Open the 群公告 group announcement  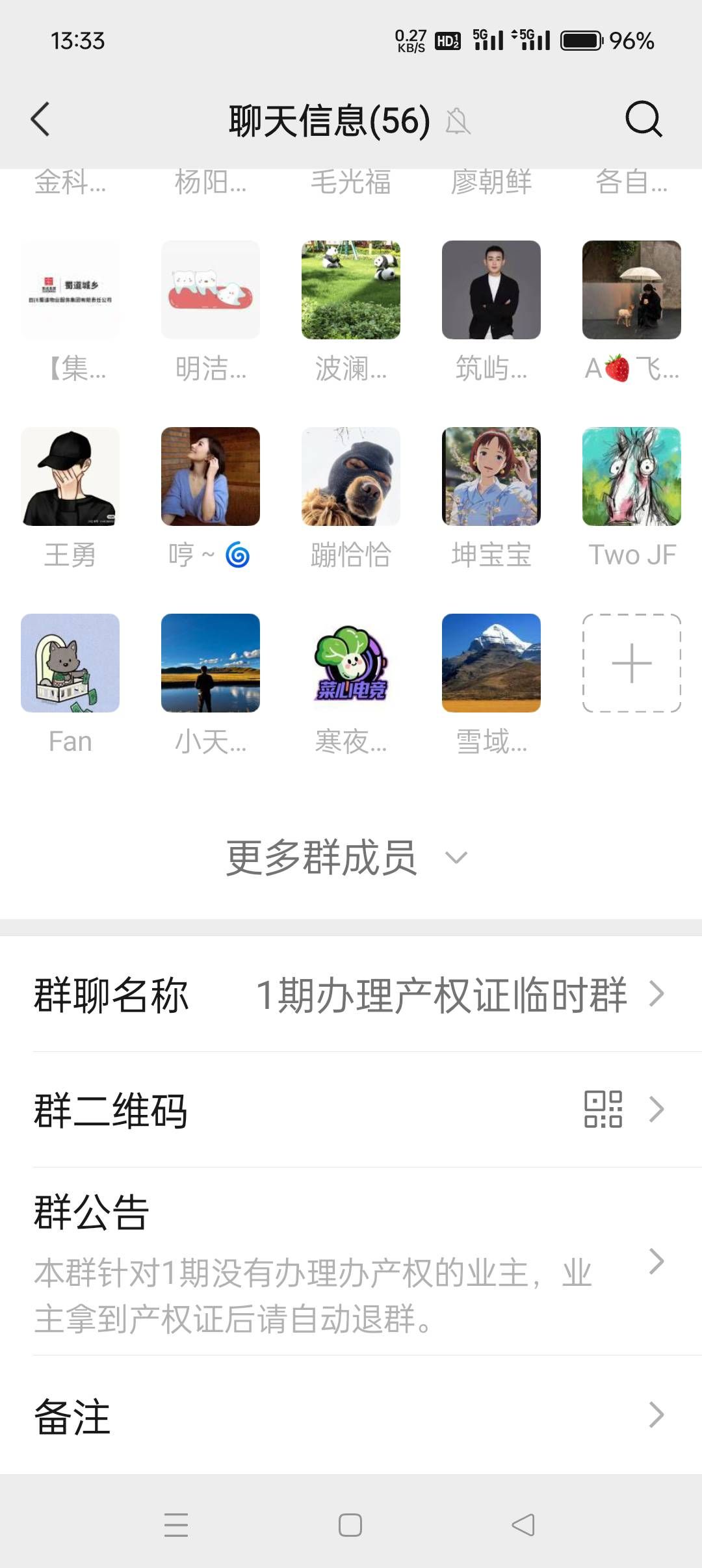351,1261
